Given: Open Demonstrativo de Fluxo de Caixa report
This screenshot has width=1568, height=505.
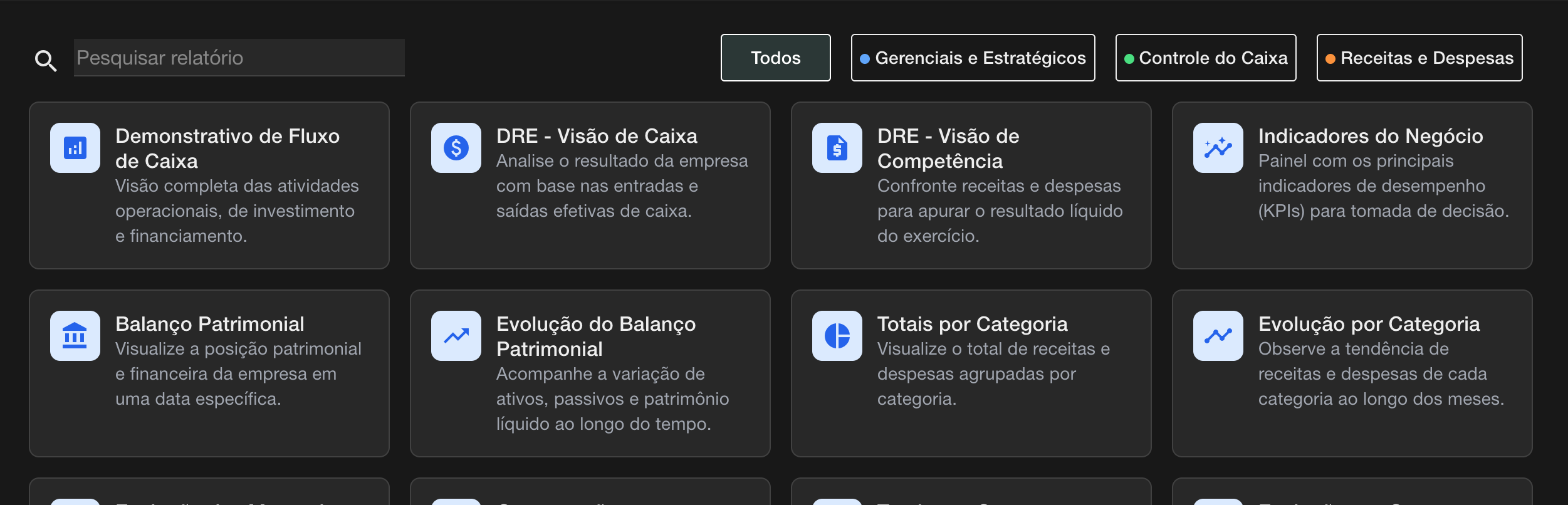Looking at the screenshot, I should (x=209, y=185).
